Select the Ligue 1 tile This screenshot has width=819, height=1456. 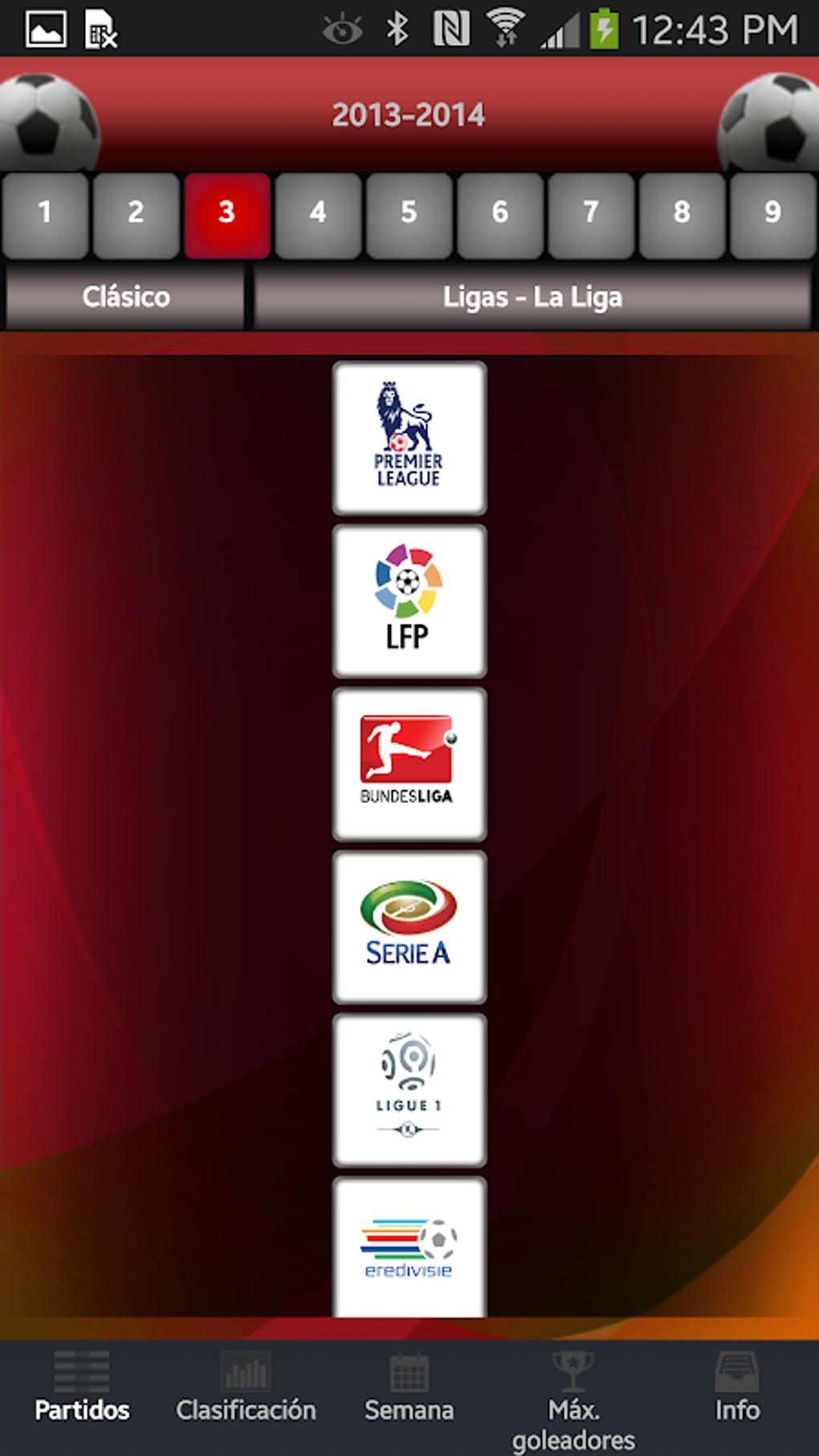pos(409,1090)
